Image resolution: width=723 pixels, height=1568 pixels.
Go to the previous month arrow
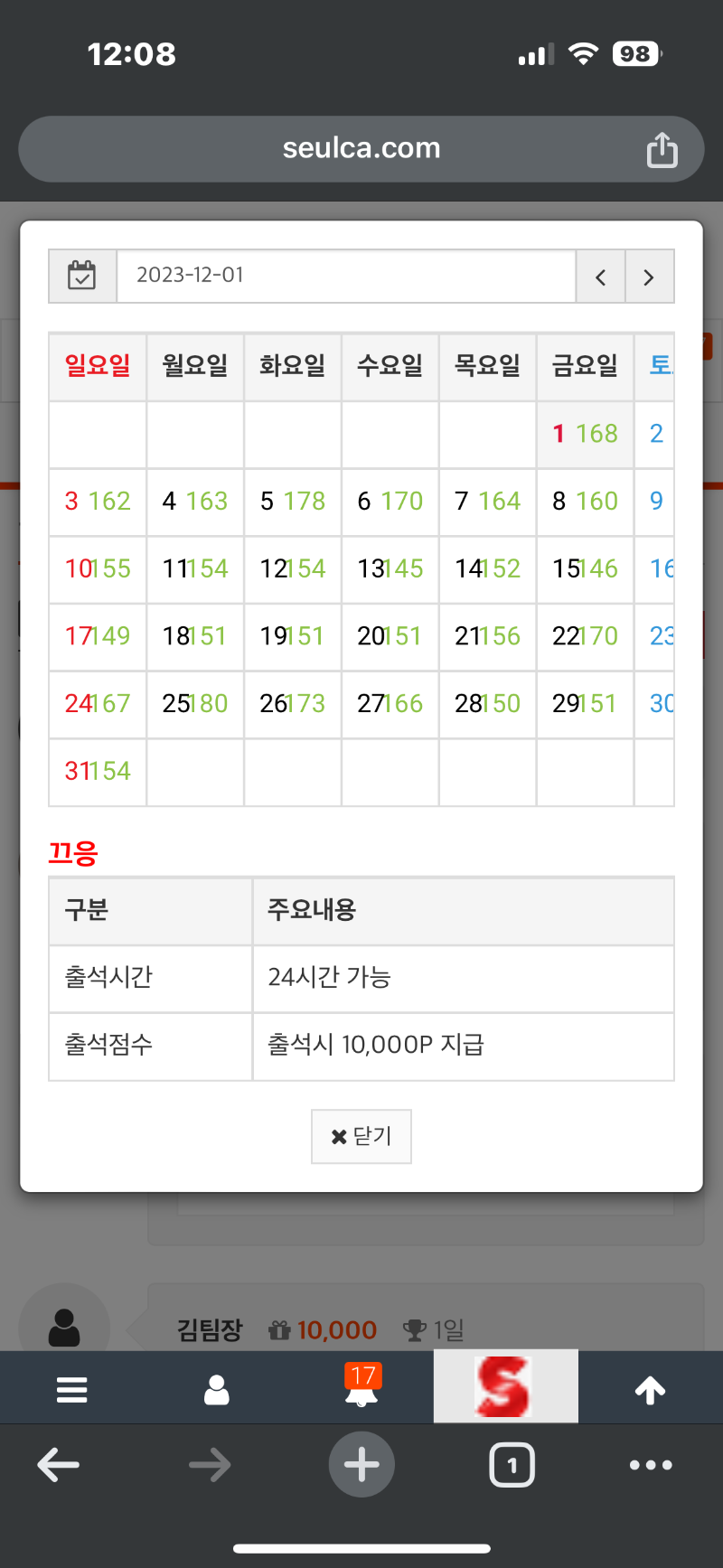pyautogui.click(x=601, y=277)
